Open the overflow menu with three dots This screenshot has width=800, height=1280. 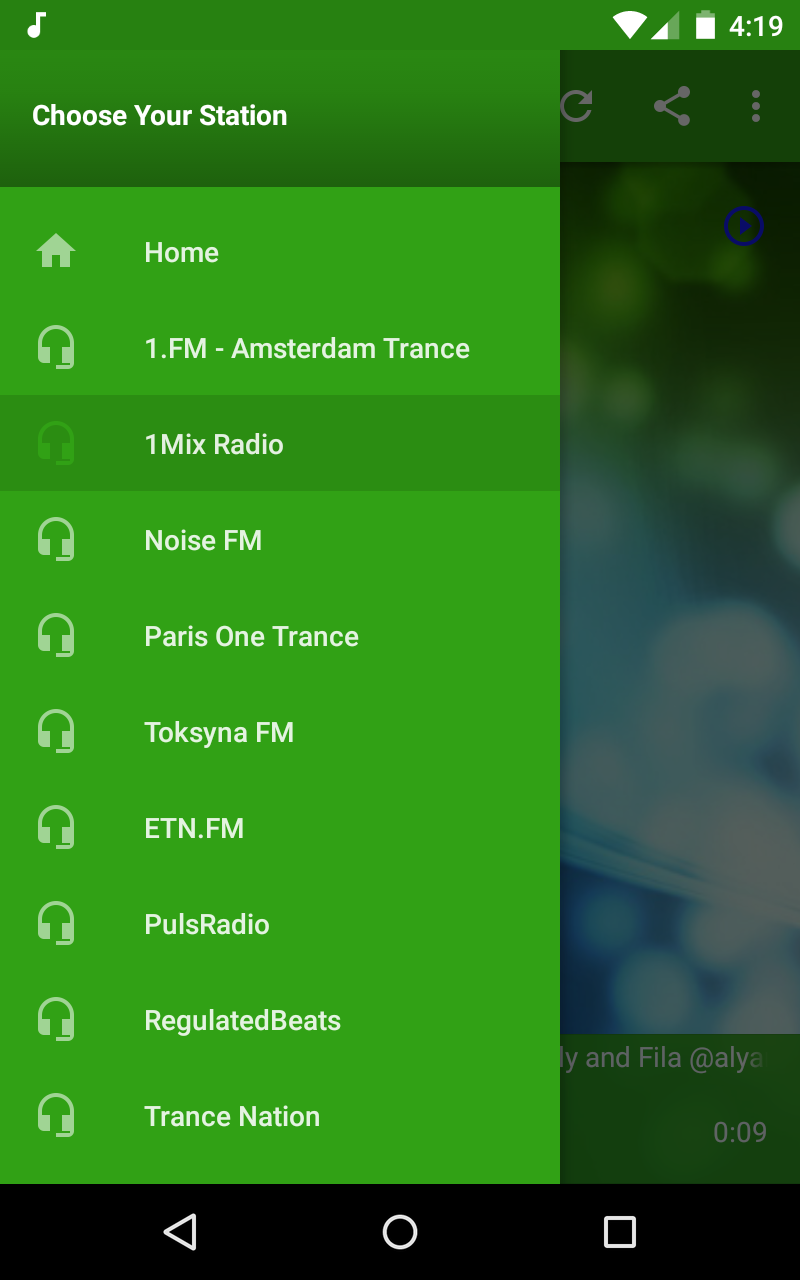(x=755, y=104)
